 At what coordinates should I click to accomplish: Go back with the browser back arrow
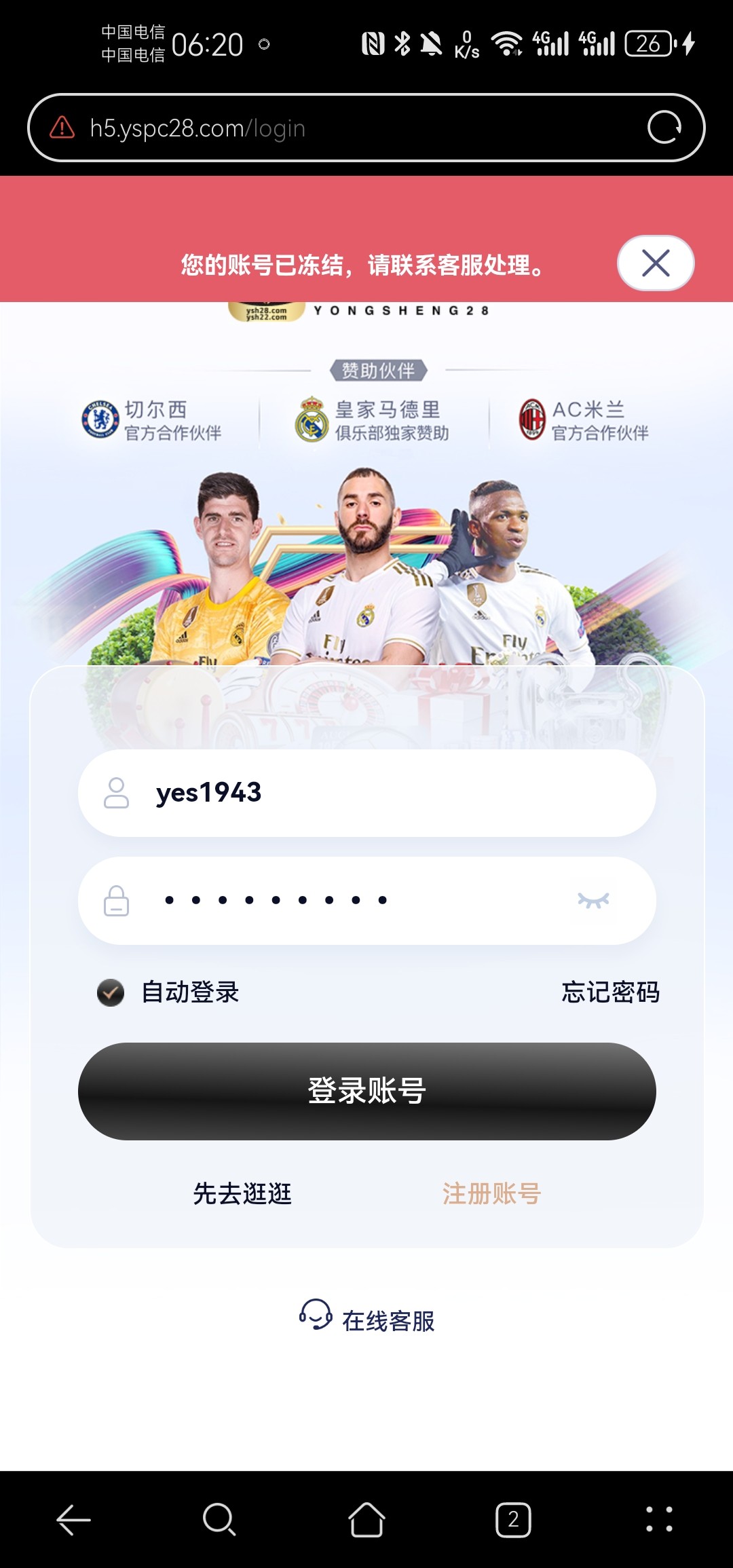[x=73, y=1519]
